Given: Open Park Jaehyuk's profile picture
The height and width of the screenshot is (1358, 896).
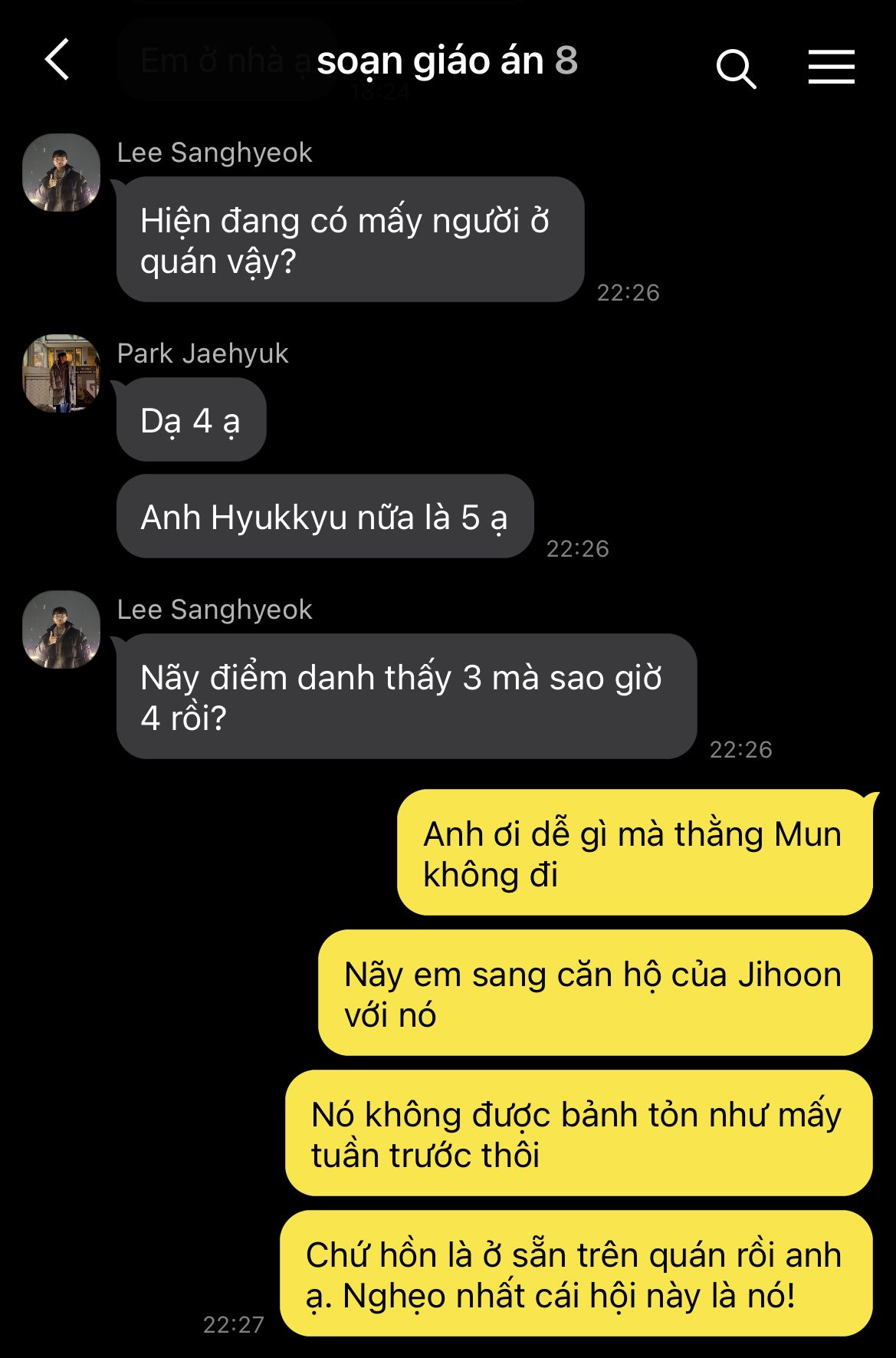Looking at the screenshot, I should pyautogui.click(x=61, y=373).
